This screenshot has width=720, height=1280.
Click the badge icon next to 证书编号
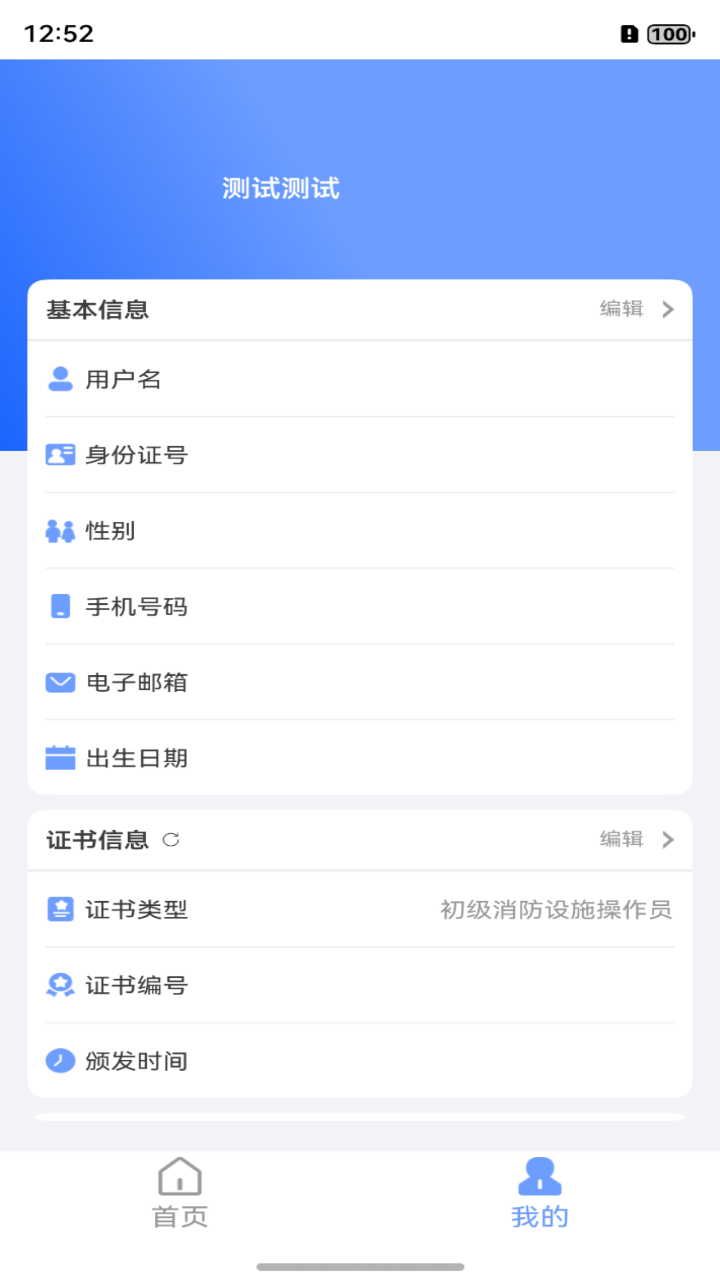[x=59, y=985]
